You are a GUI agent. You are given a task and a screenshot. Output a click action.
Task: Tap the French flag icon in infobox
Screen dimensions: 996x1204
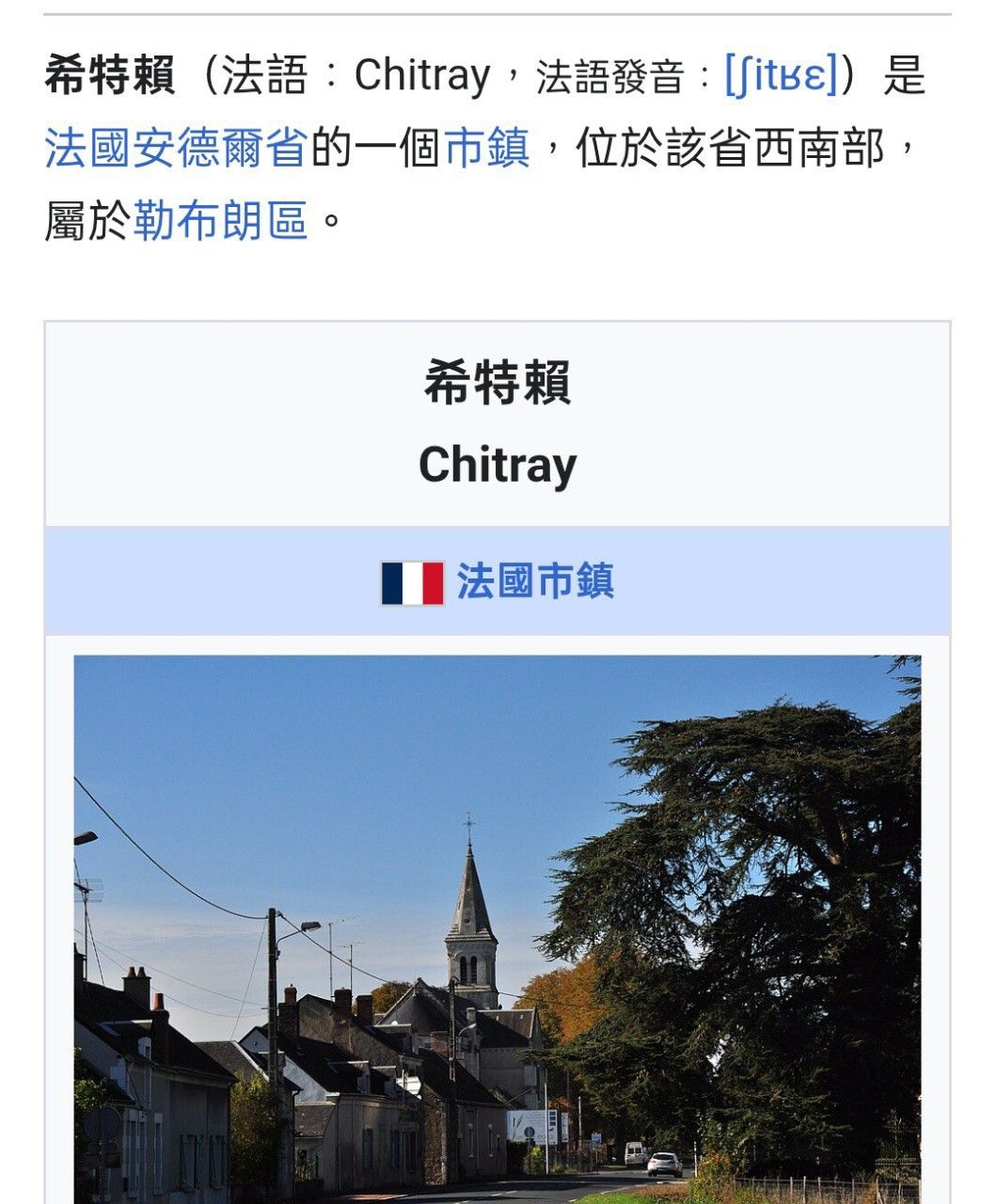(x=412, y=582)
